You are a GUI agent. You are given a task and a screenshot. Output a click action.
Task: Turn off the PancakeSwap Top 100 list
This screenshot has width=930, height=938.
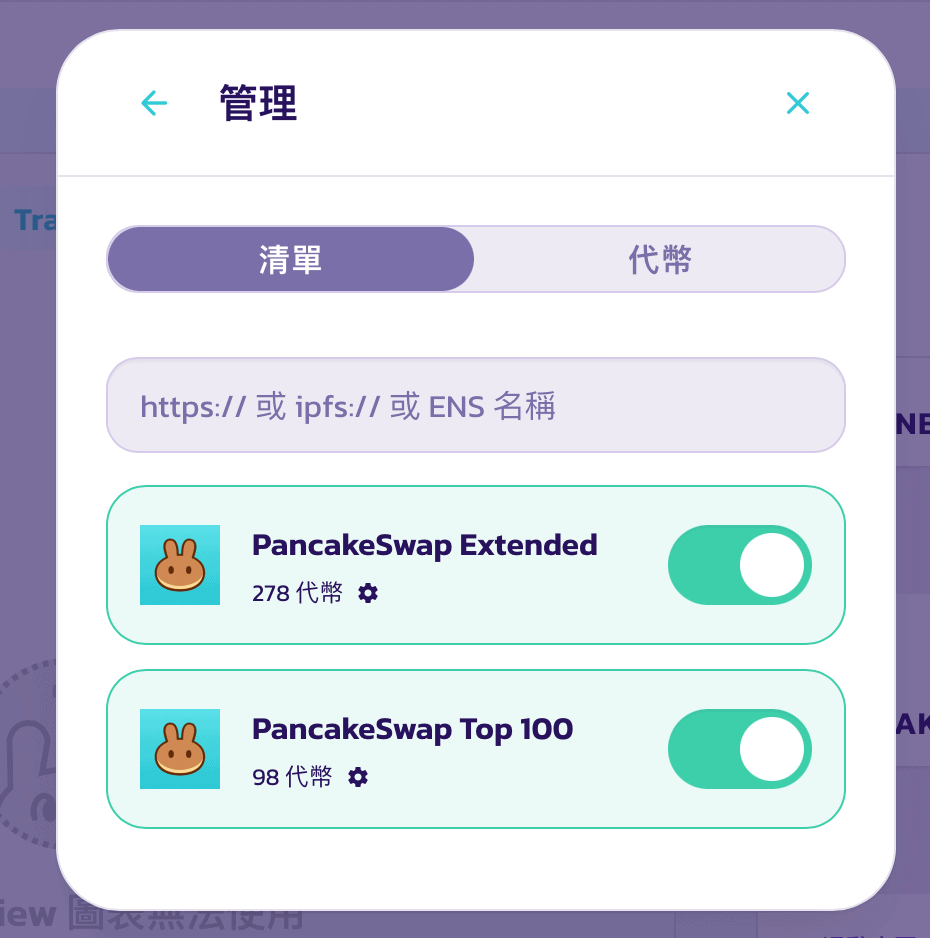click(739, 749)
